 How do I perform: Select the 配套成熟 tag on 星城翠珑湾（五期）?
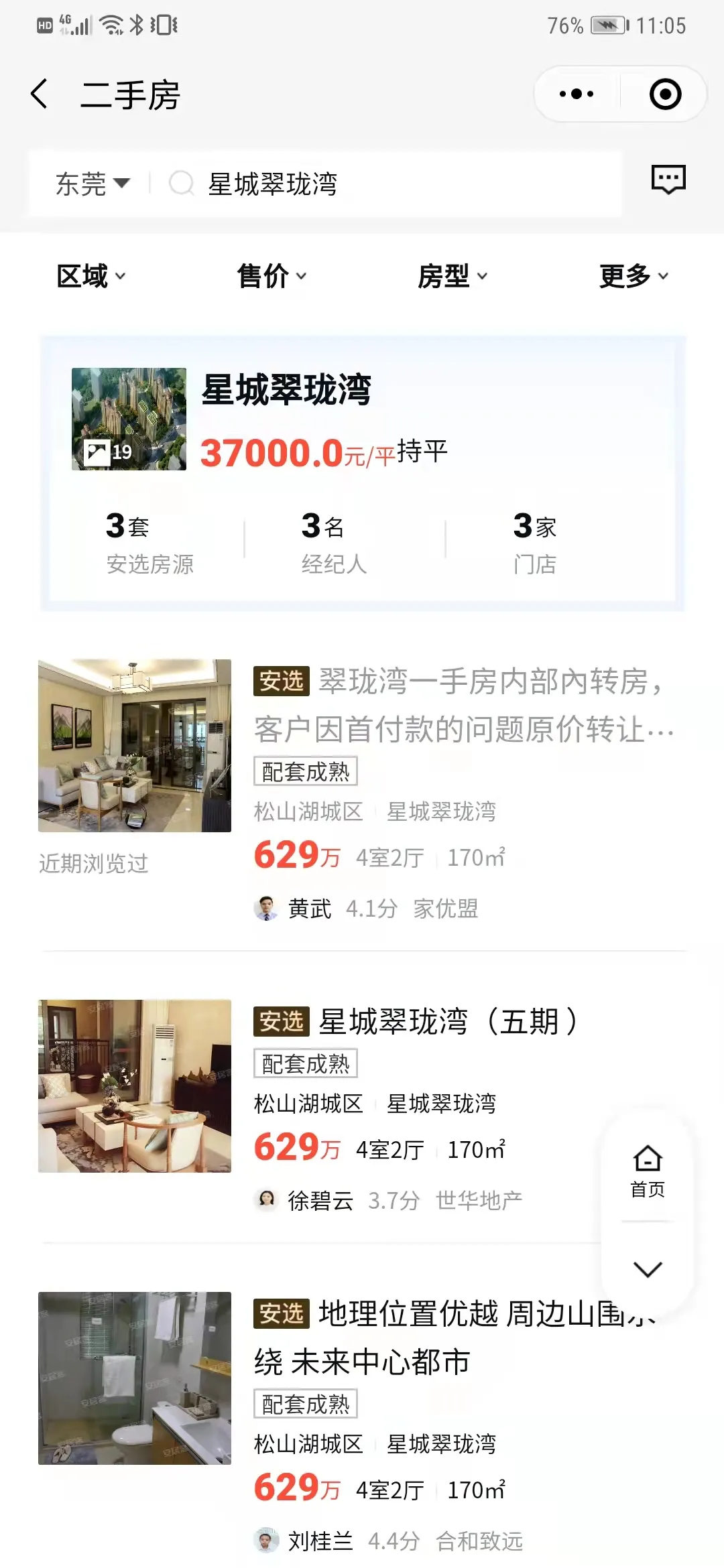tap(305, 1063)
